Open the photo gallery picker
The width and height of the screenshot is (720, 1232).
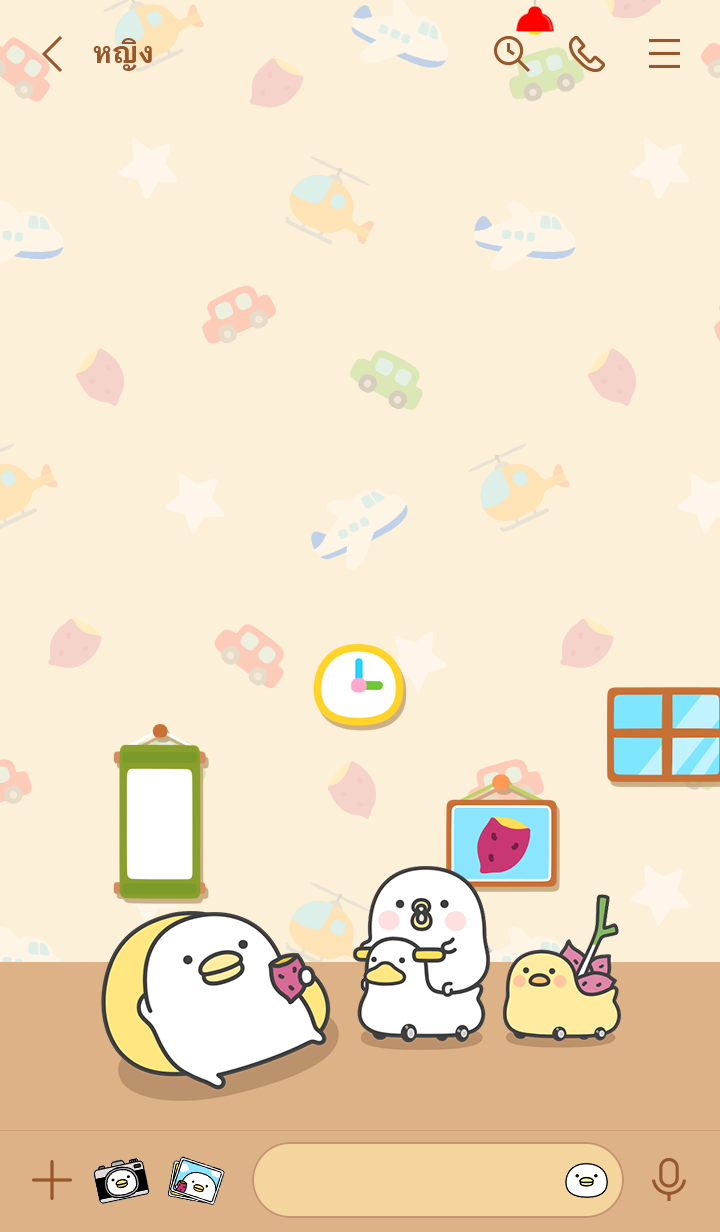click(x=196, y=1180)
